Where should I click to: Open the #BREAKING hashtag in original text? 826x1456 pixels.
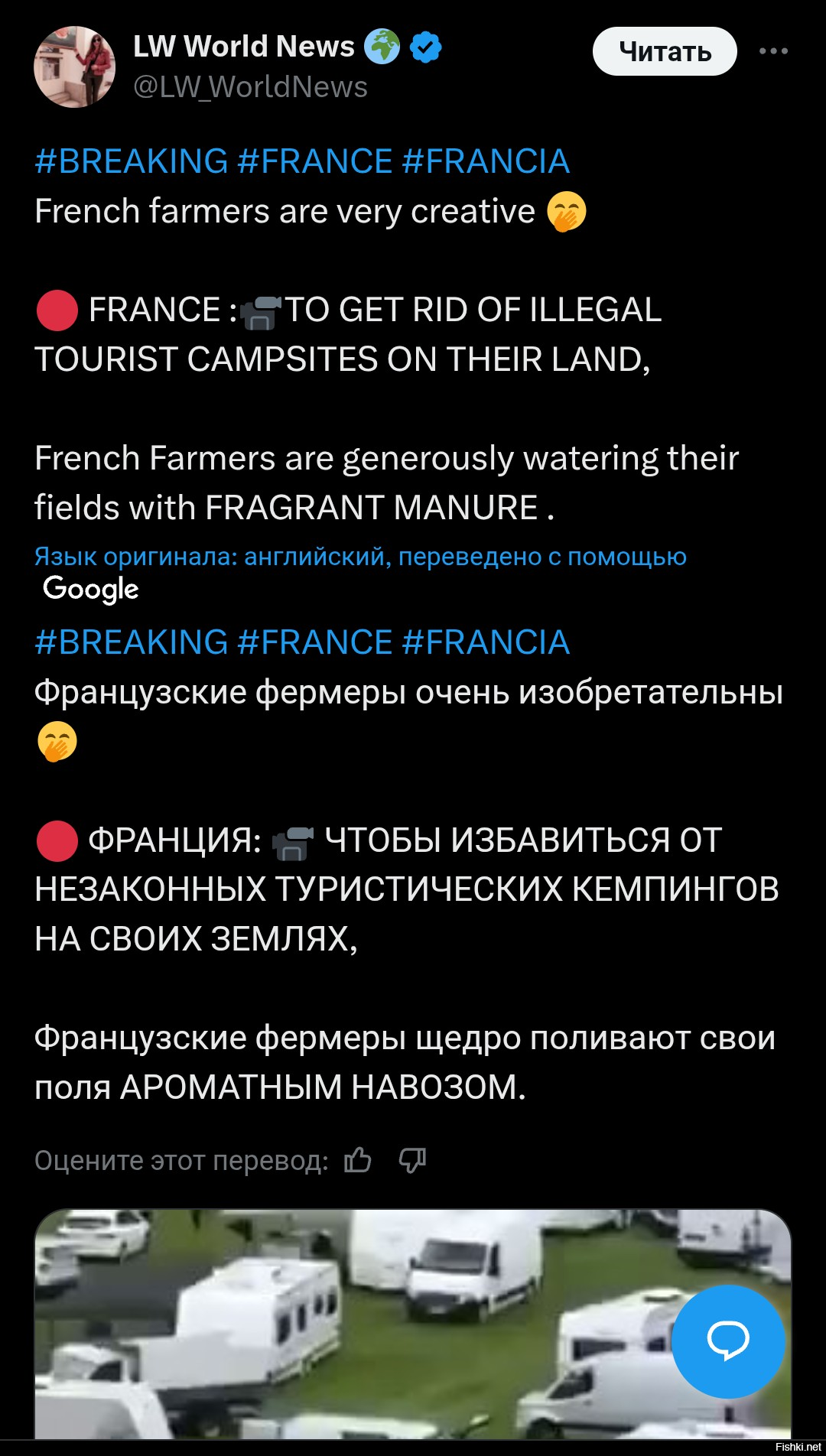point(132,161)
